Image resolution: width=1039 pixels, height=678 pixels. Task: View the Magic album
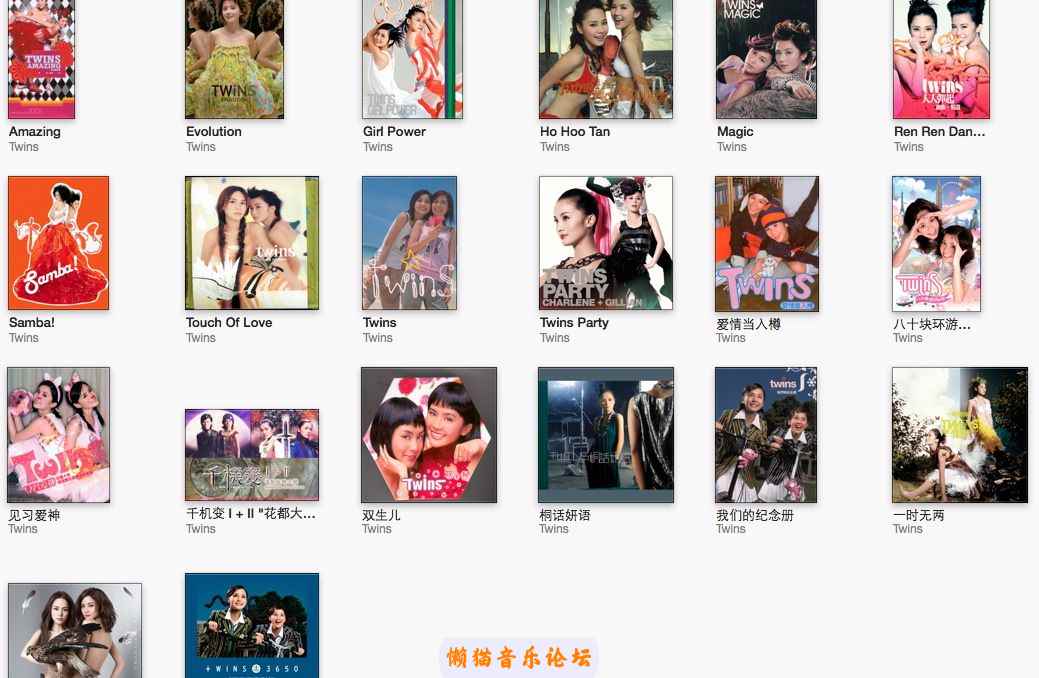[x=766, y=59]
